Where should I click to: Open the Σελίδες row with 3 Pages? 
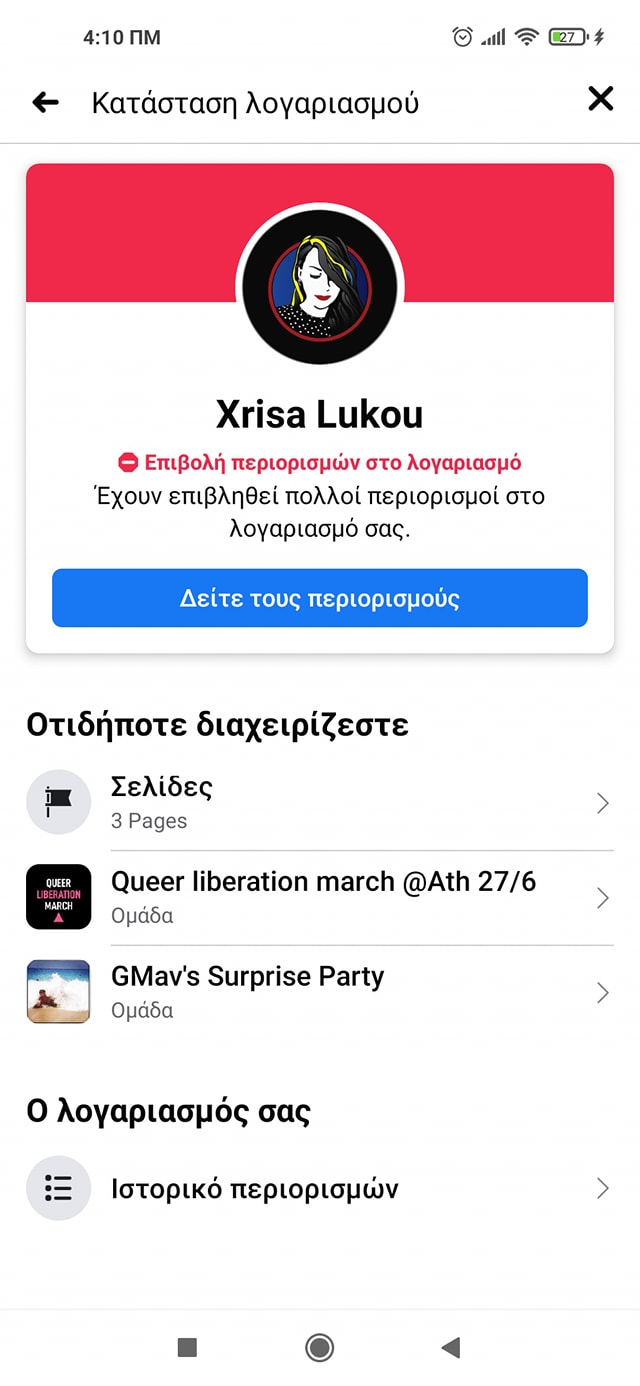[320, 803]
